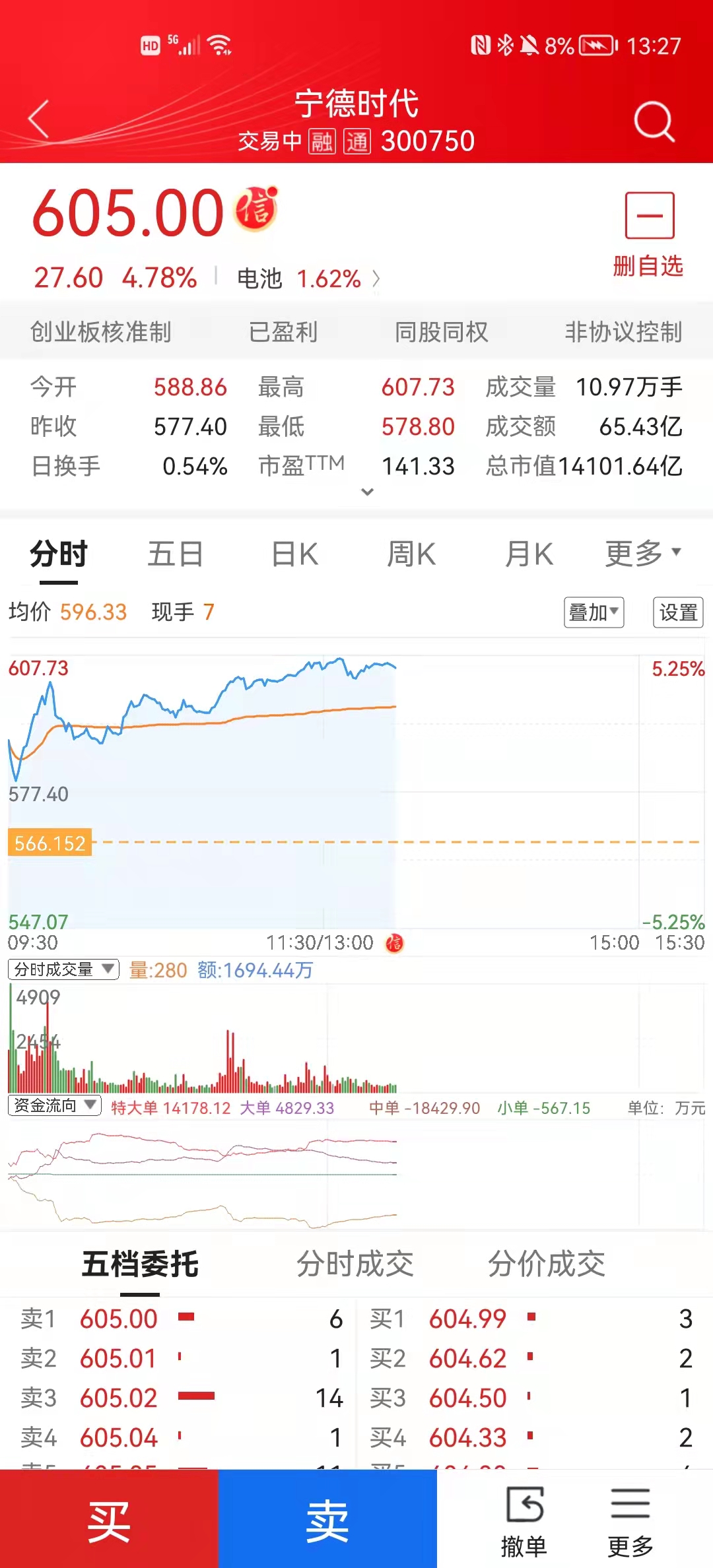Switch to the 日K chart tab
Viewport: 713px width, 1568px height.
tap(295, 554)
